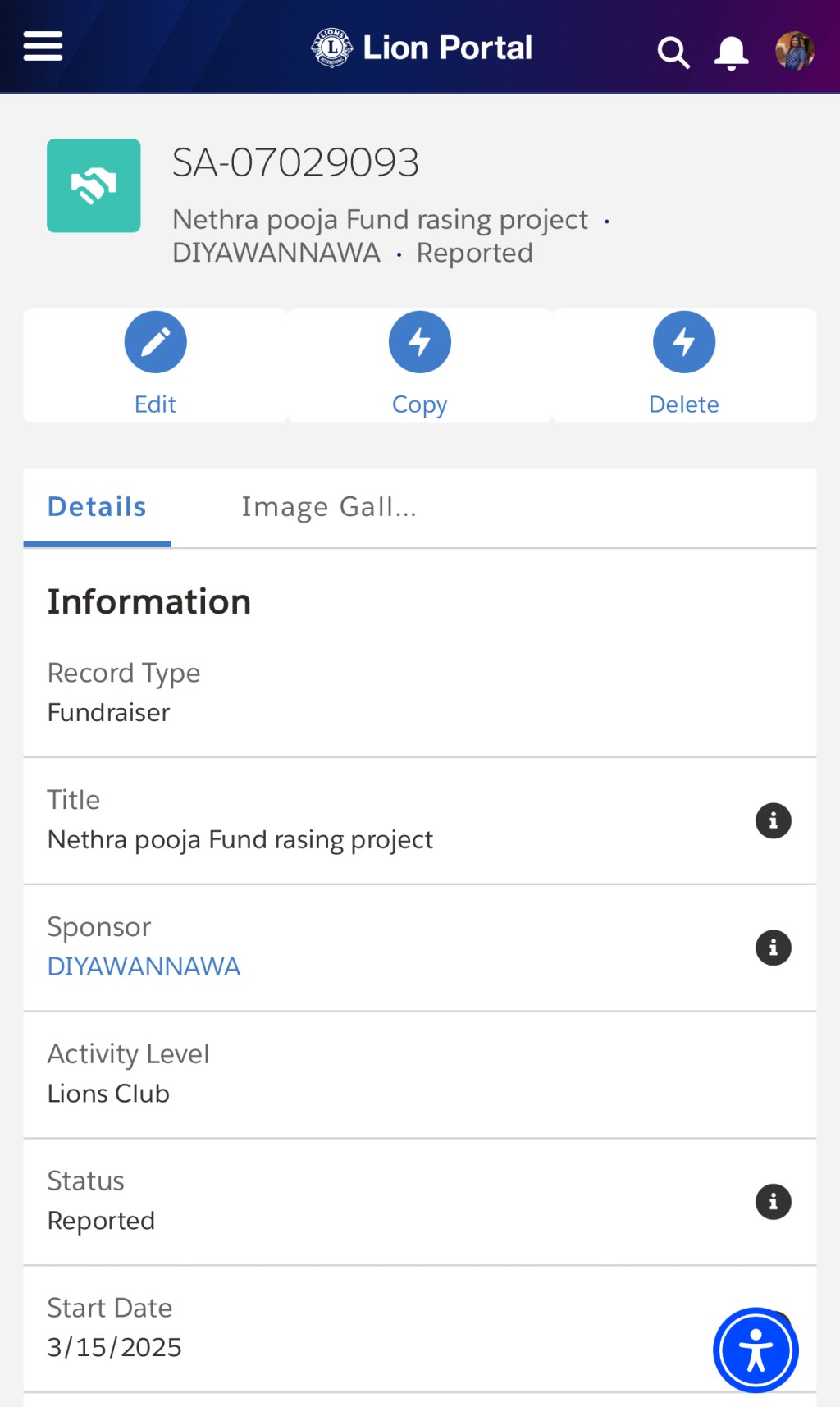Select the Details tab
This screenshot has width=840, height=1407.
(97, 507)
